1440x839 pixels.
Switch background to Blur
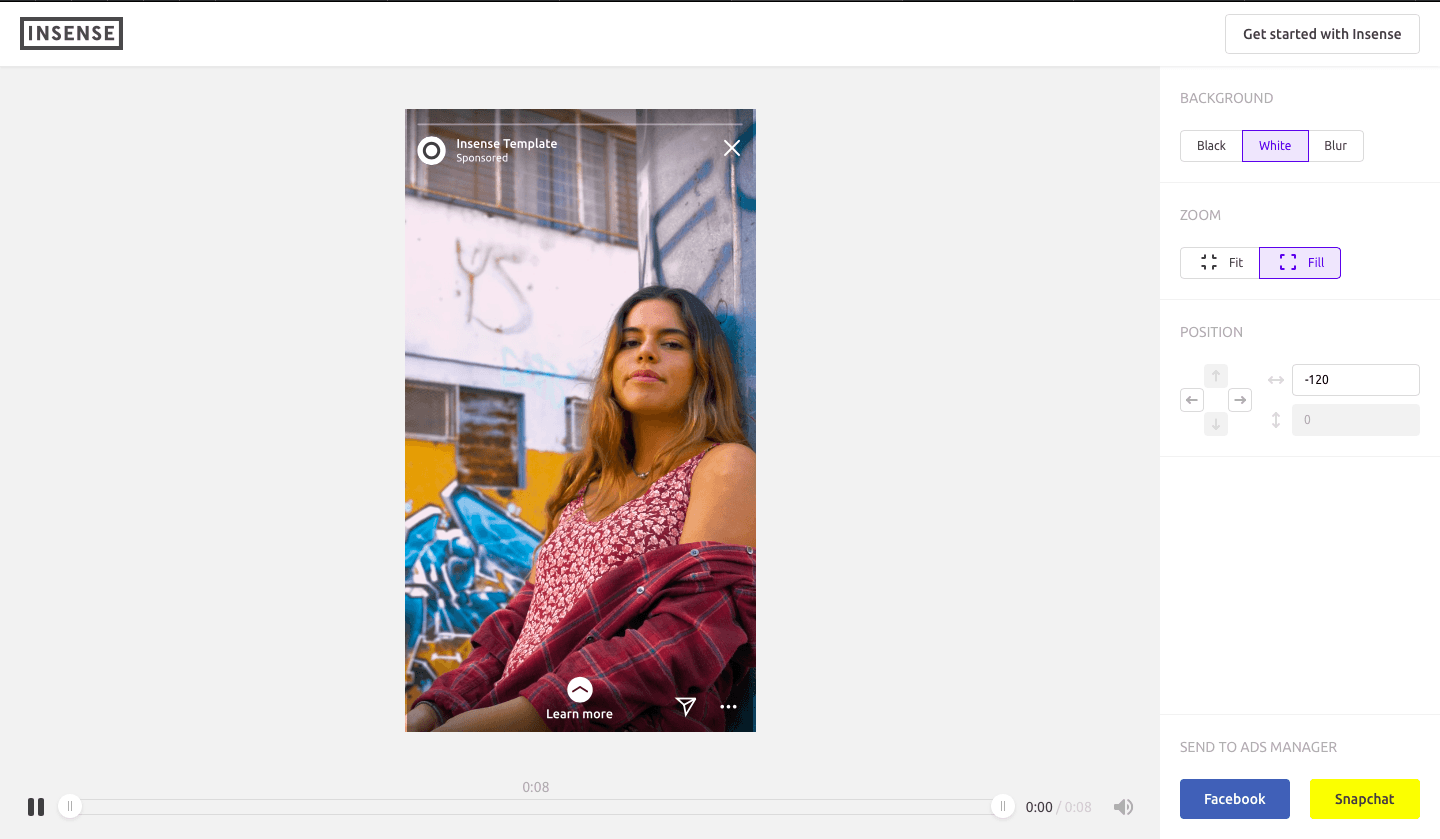[x=1335, y=146]
